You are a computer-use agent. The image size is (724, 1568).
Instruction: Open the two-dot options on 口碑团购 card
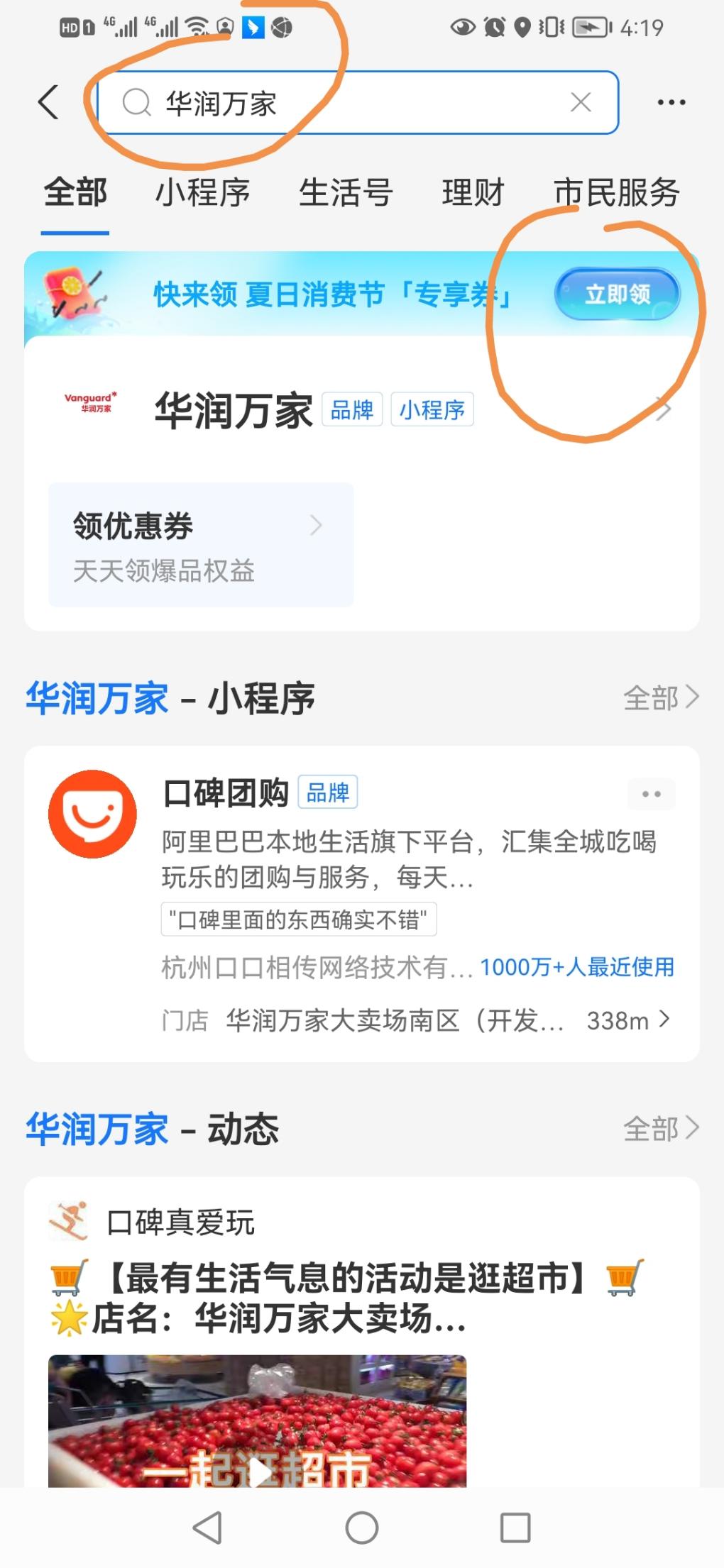pyautogui.click(x=651, y=794)
